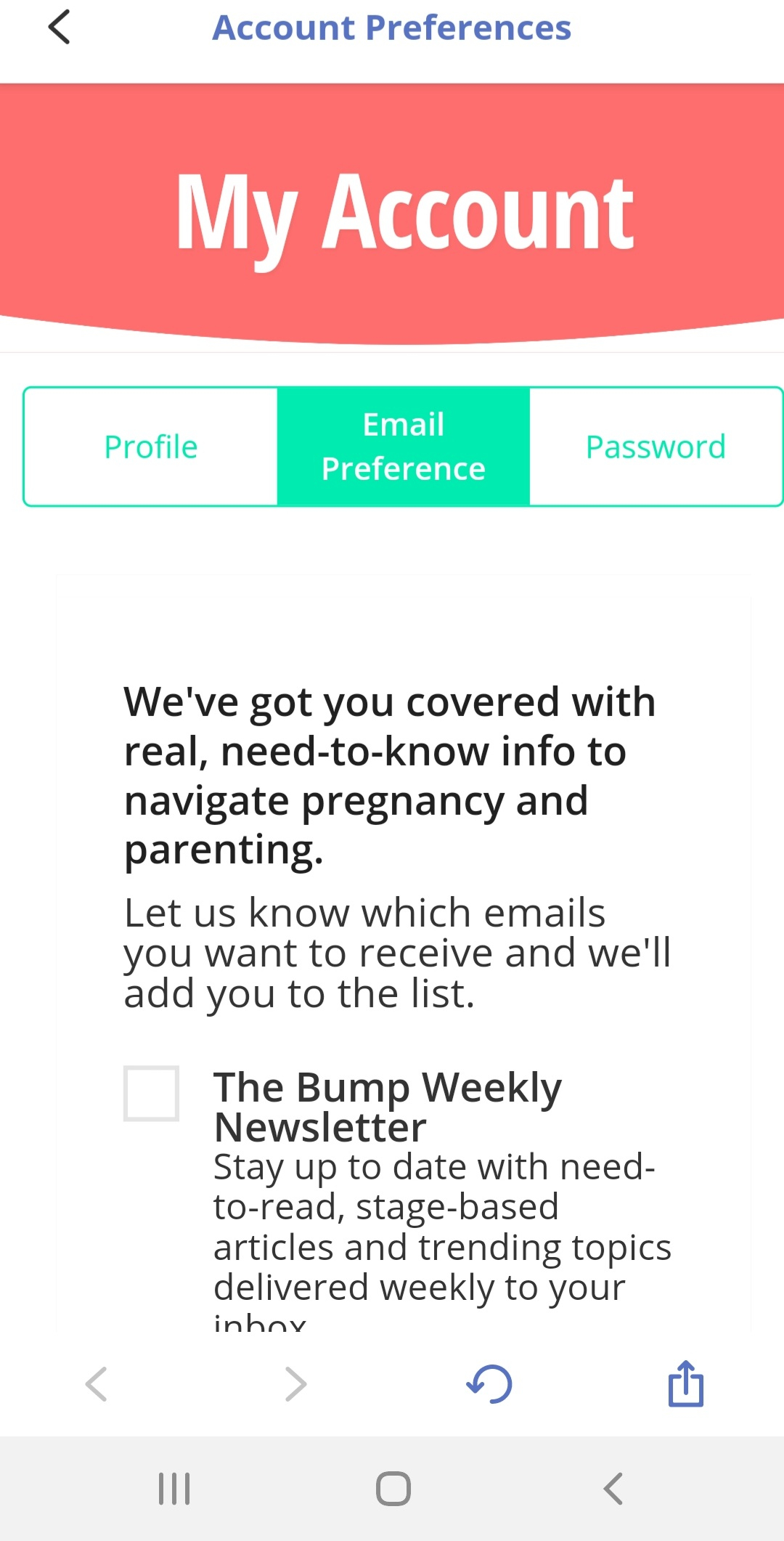
Task: Go to previous web page
Action: (x=97, y=1383)
